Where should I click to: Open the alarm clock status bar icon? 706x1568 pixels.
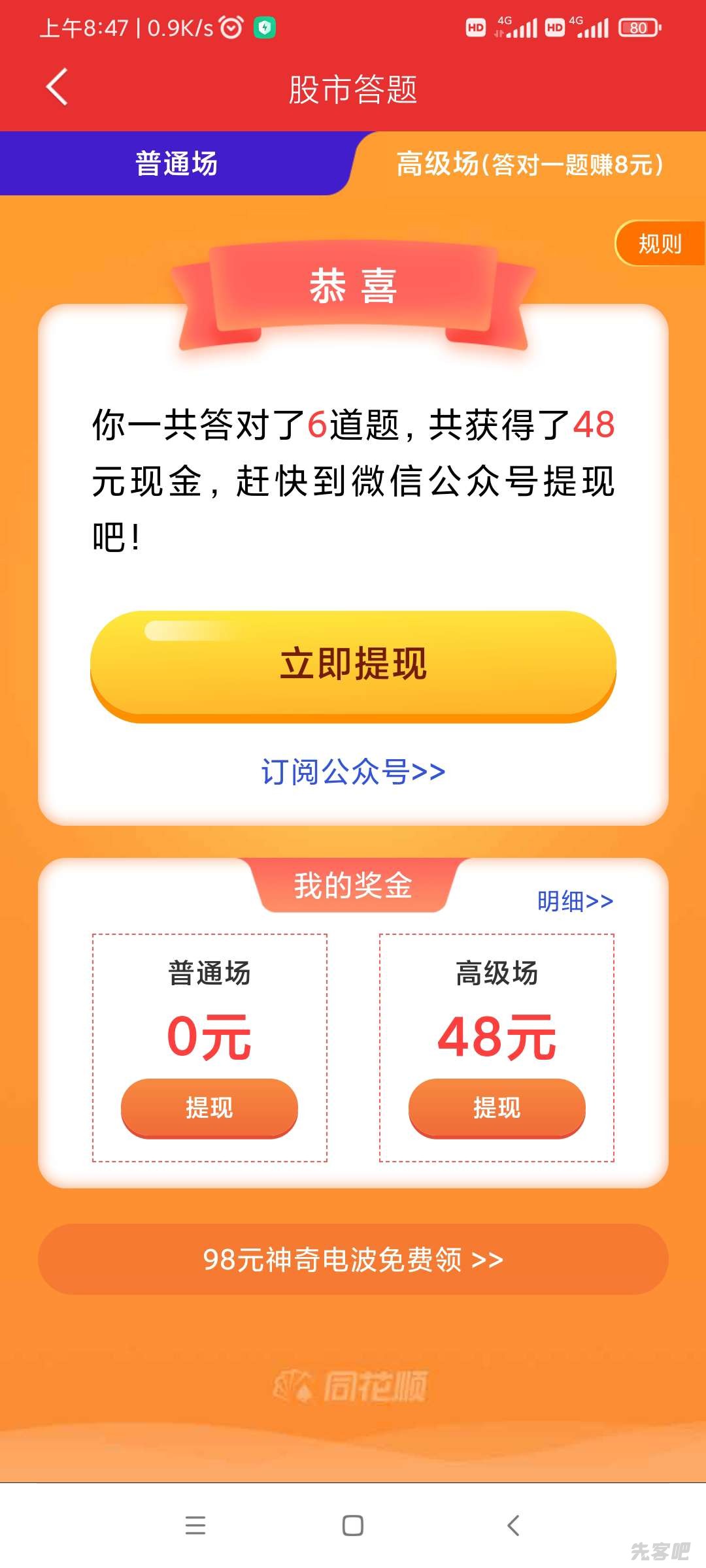pos(232,26)
